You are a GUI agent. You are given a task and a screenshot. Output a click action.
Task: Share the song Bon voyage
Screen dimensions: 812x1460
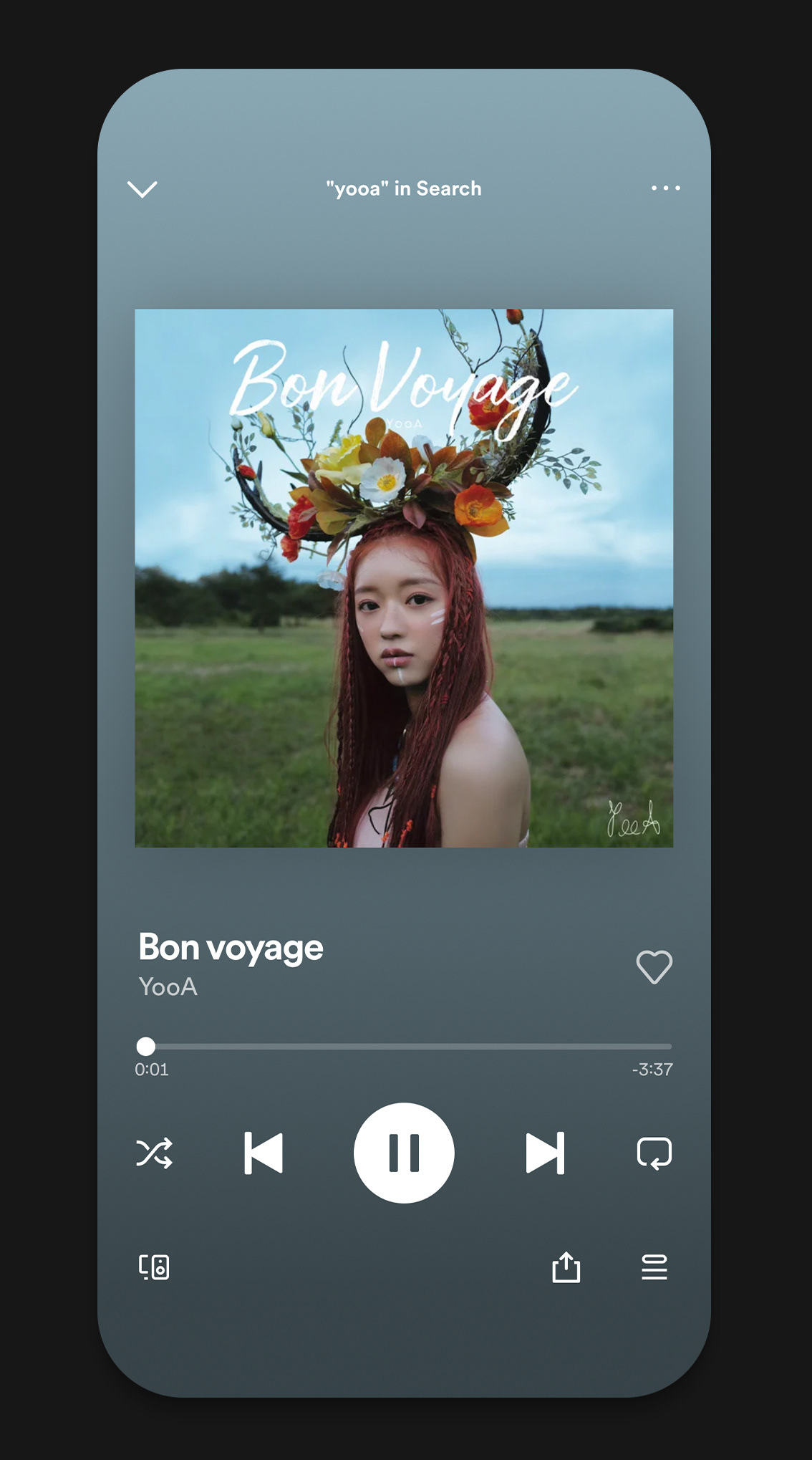tap(566, 1267)
